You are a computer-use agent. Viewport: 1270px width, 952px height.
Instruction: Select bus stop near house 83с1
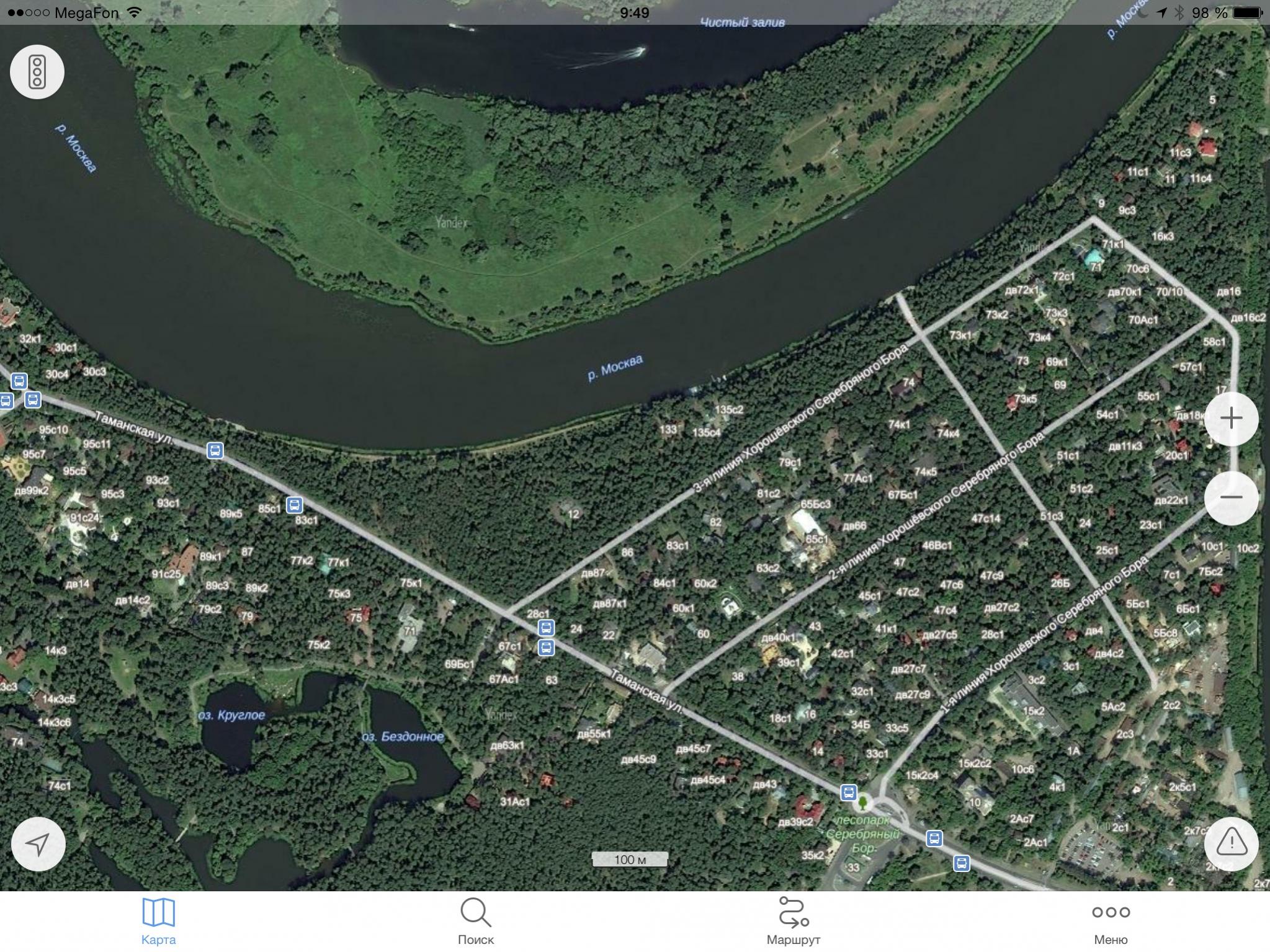pyautogui.click(x=295, y=505)
